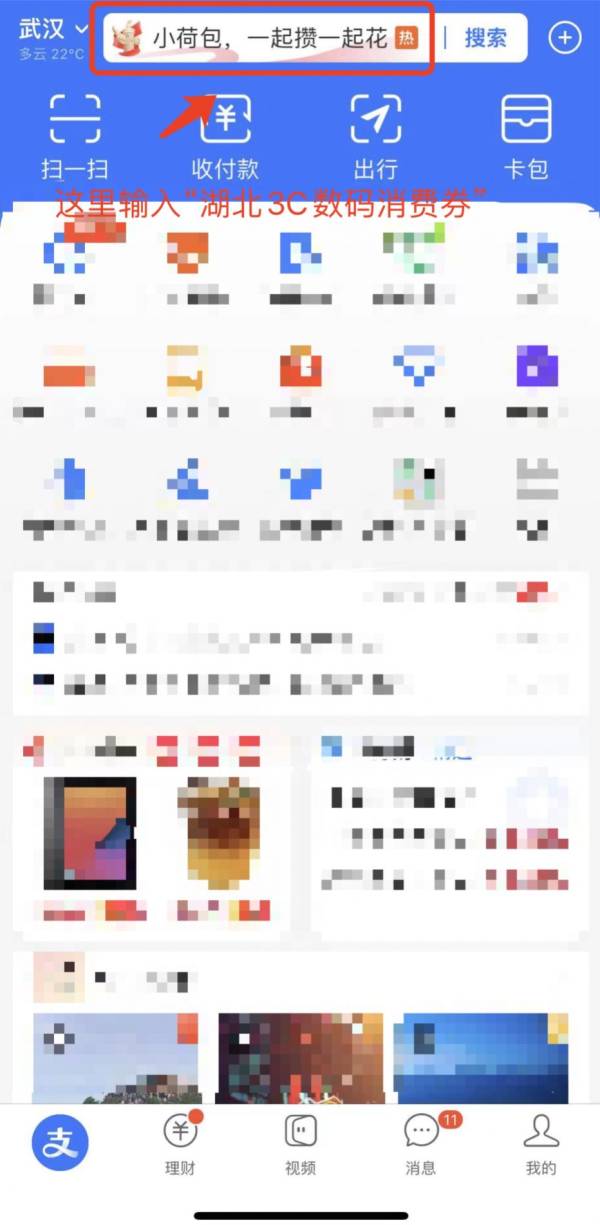Screen dimensions: 600x1225
Task: Open the plus menu icon
Action: (564, 39)
